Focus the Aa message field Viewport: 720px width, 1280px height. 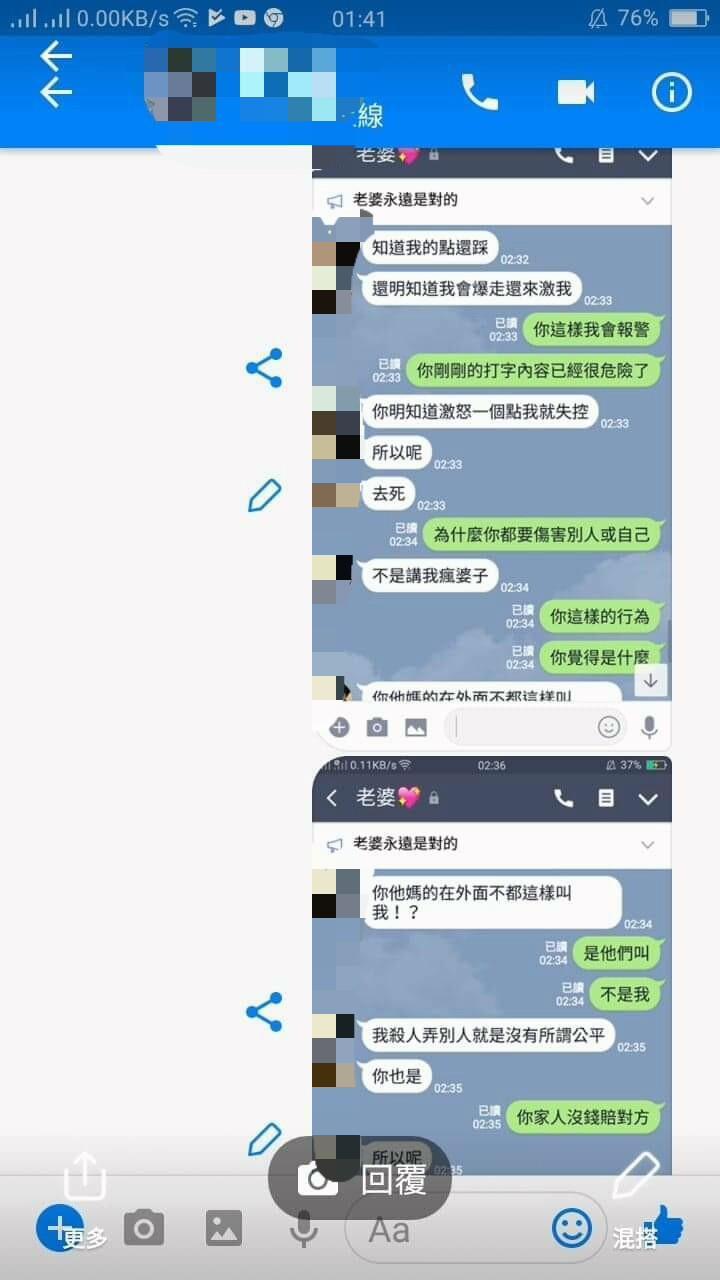click(x=440, y=1228)
